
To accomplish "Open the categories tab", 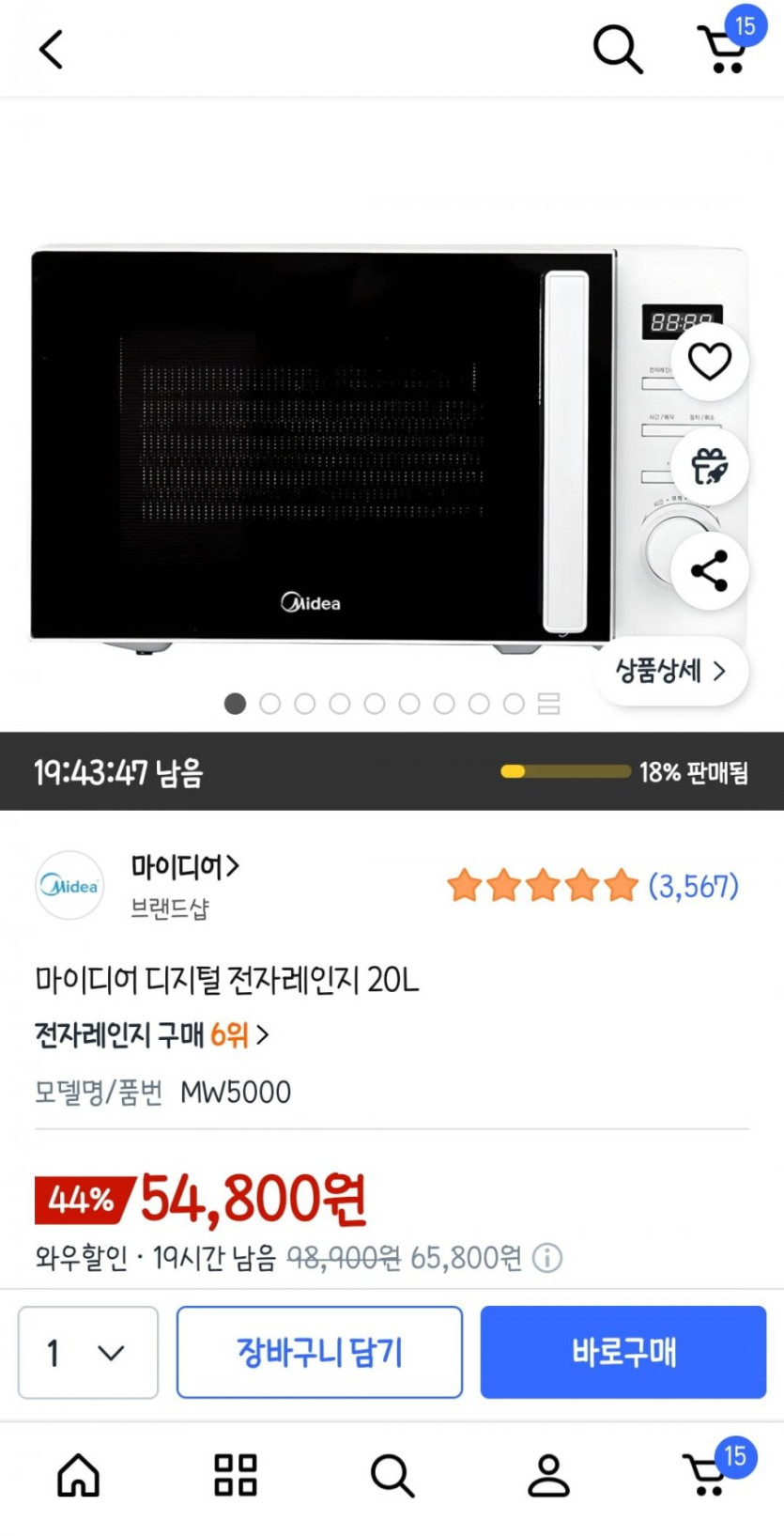I will 236,1476.
